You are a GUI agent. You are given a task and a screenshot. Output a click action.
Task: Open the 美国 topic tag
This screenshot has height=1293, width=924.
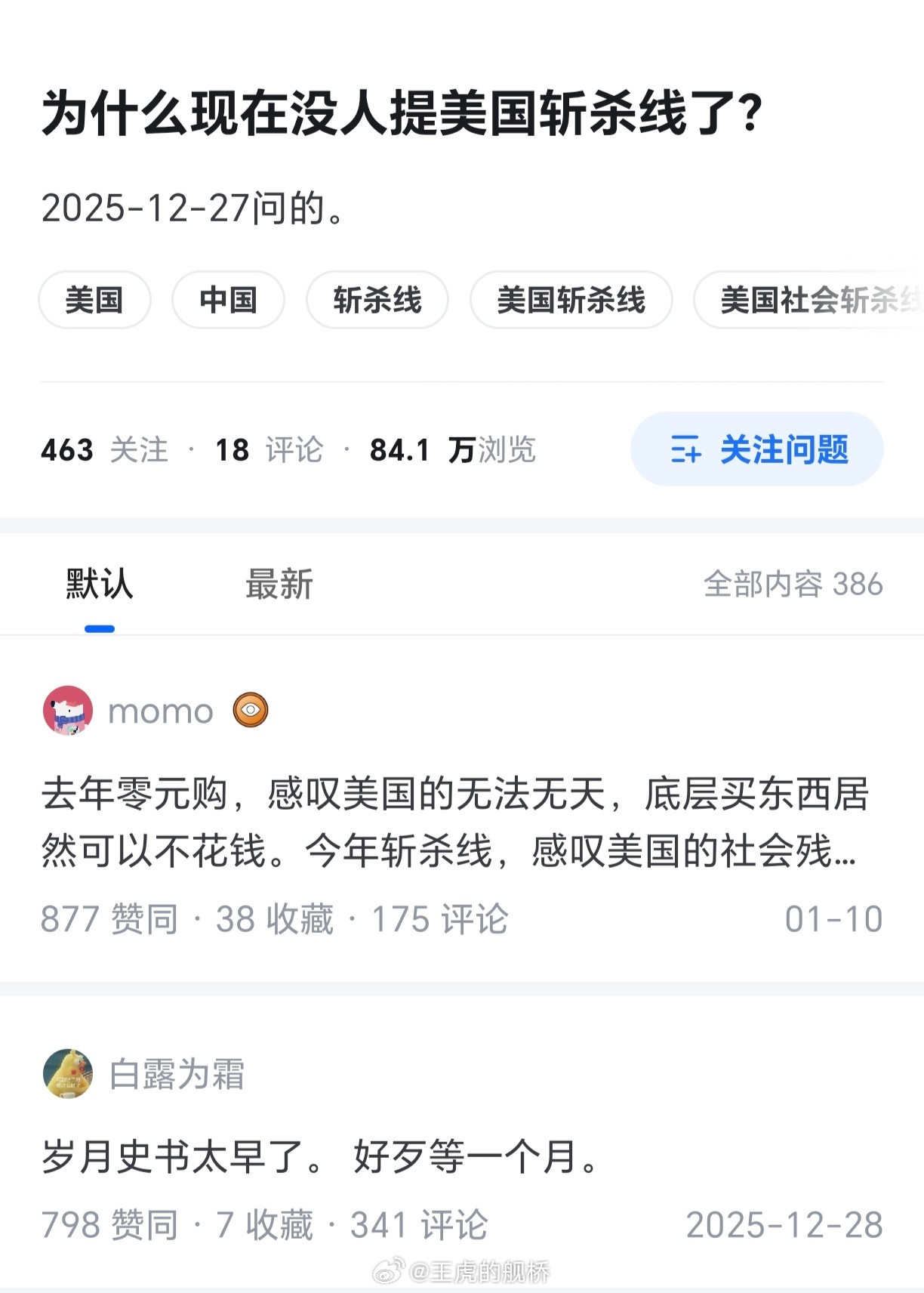(x=95, y=300)
